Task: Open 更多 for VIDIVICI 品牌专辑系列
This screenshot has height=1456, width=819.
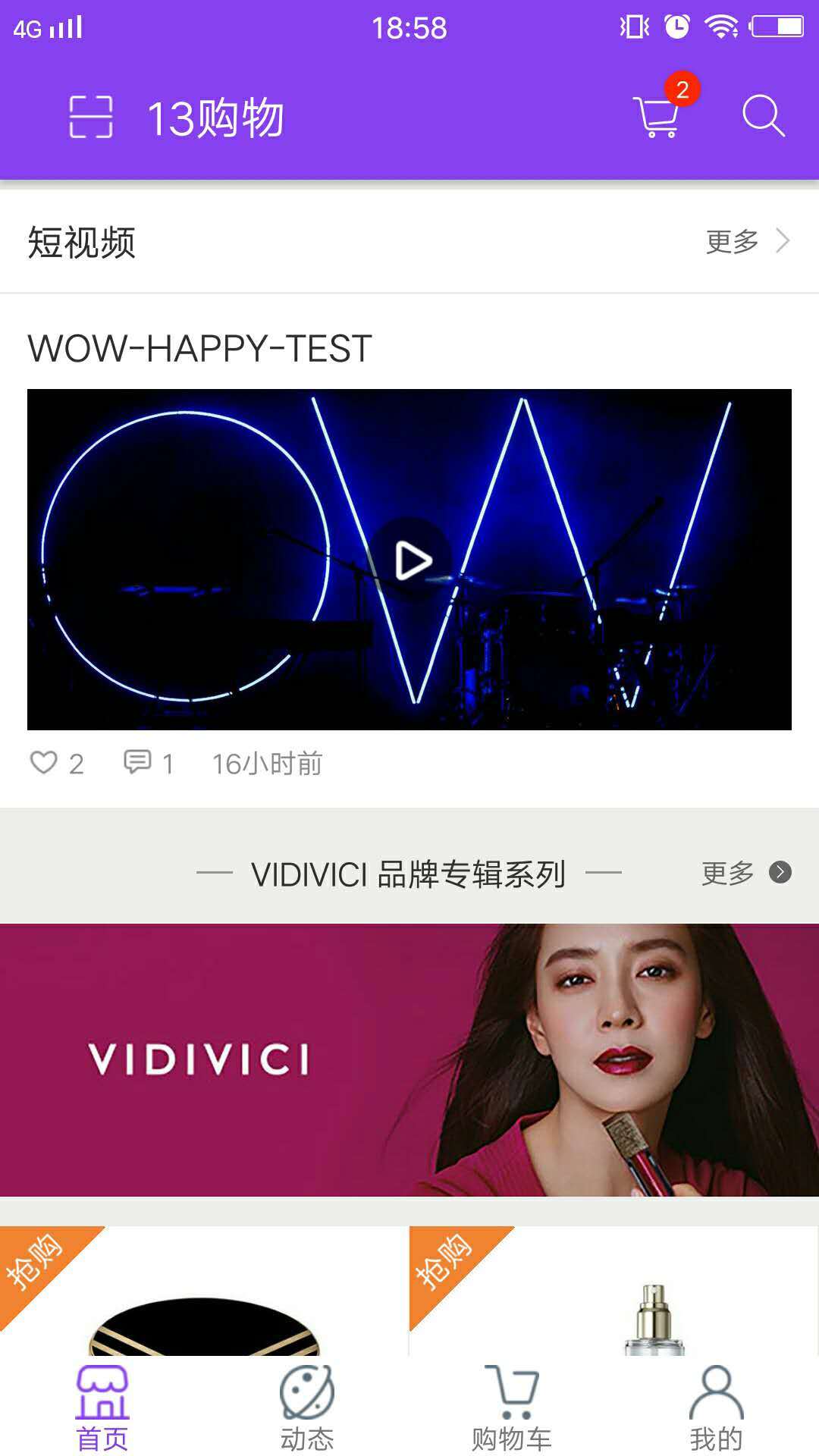Action: [745, 873]
